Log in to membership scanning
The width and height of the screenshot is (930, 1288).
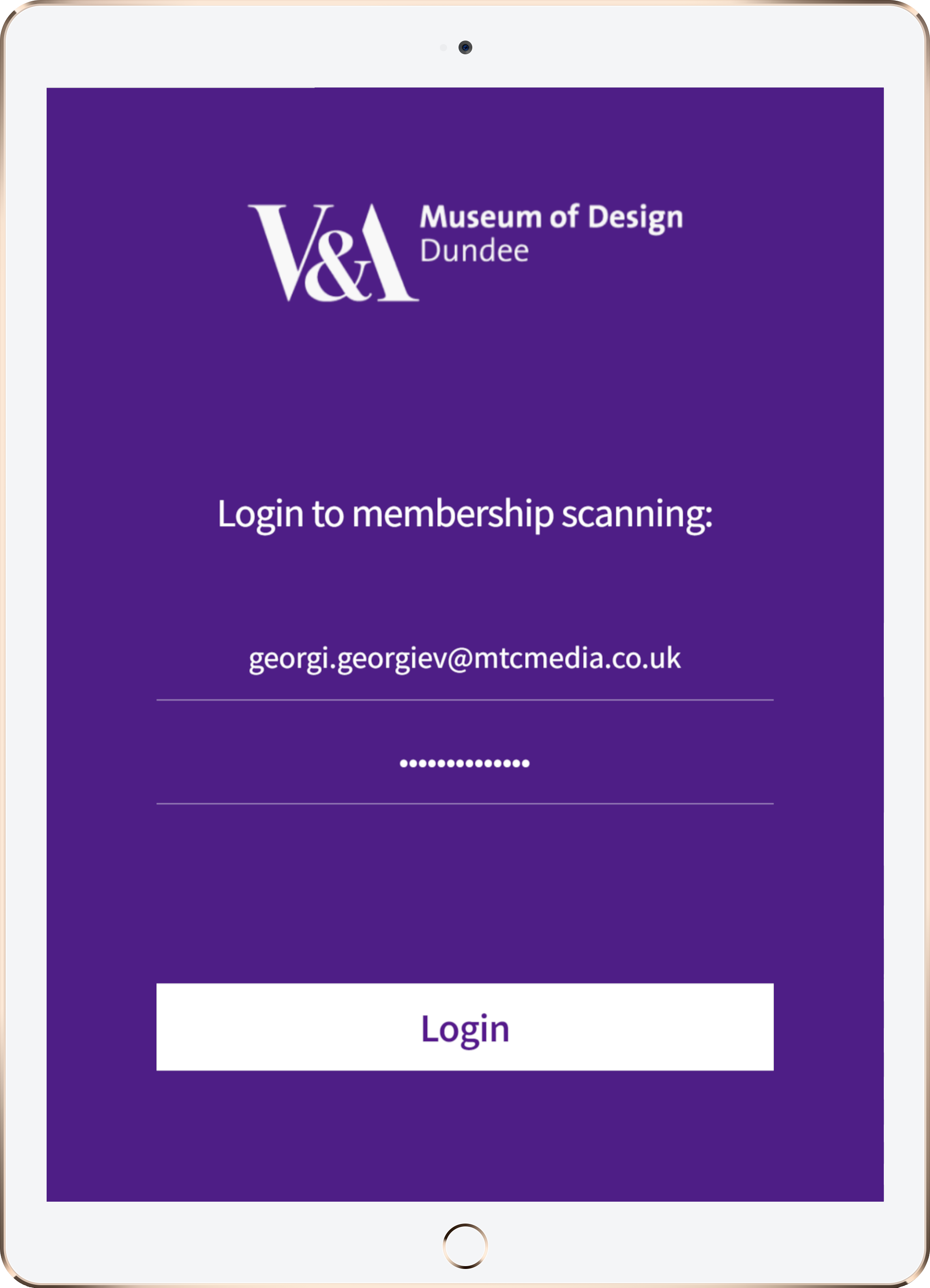click(x=464, y=1027)
